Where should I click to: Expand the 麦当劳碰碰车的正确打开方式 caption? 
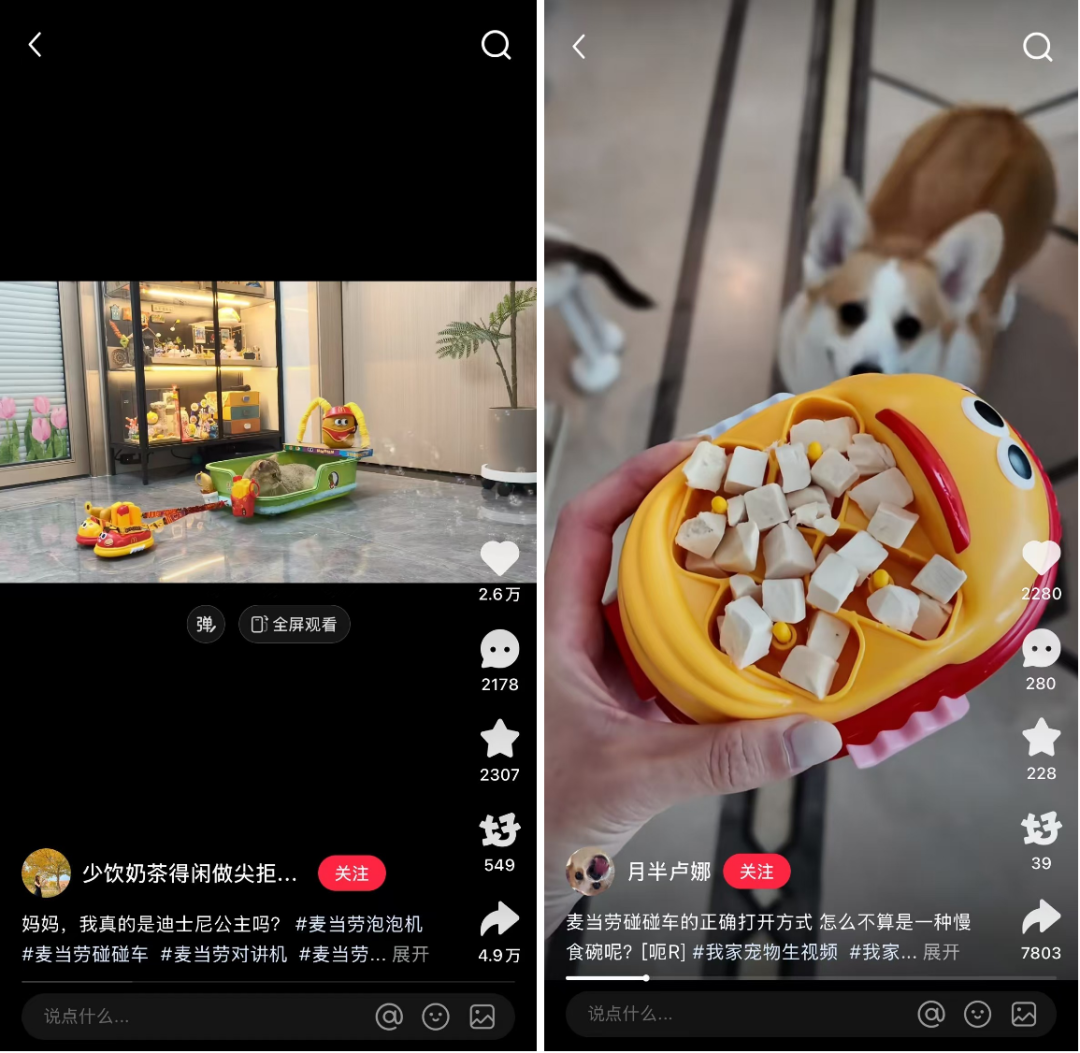(x=940, y=951)
